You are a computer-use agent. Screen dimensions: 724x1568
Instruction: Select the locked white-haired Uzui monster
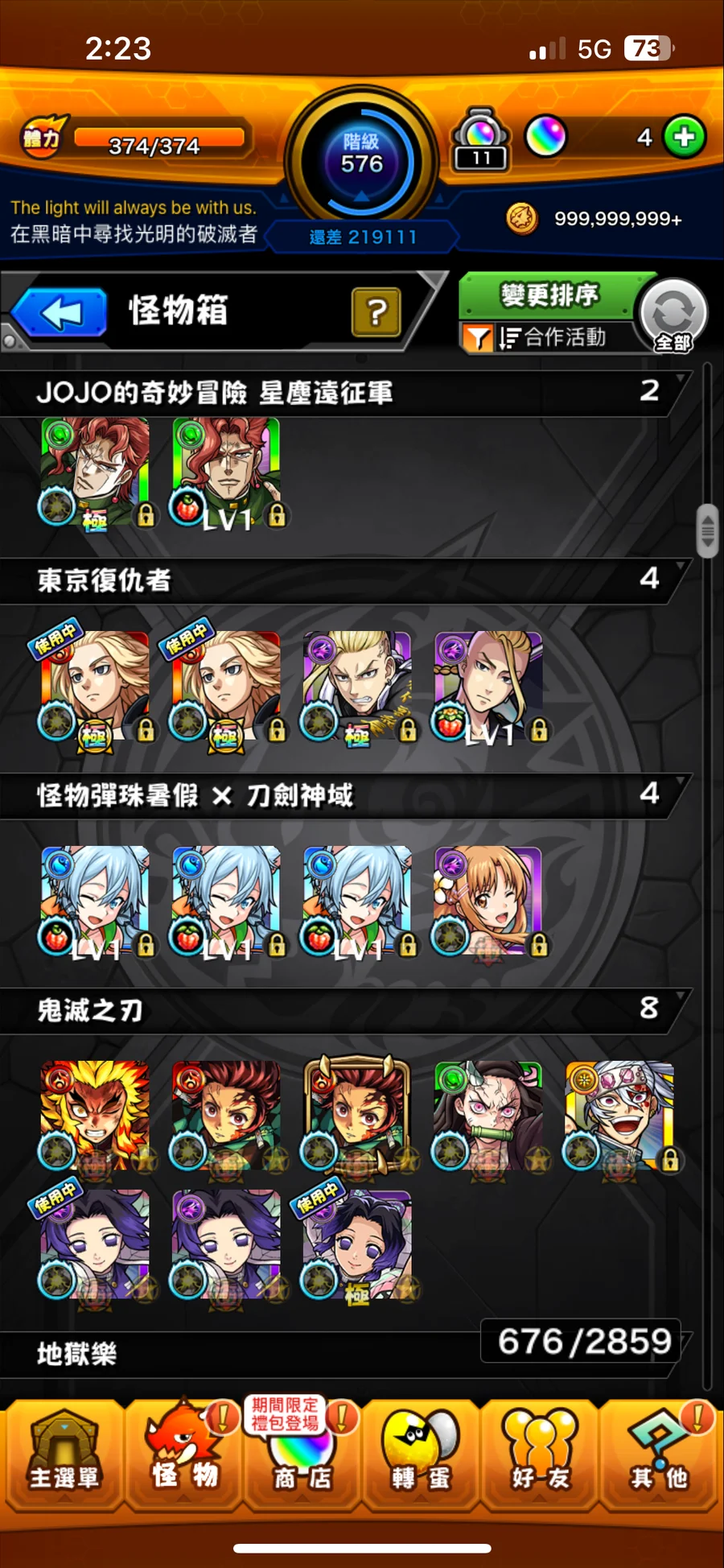[x=620, y=1116]
